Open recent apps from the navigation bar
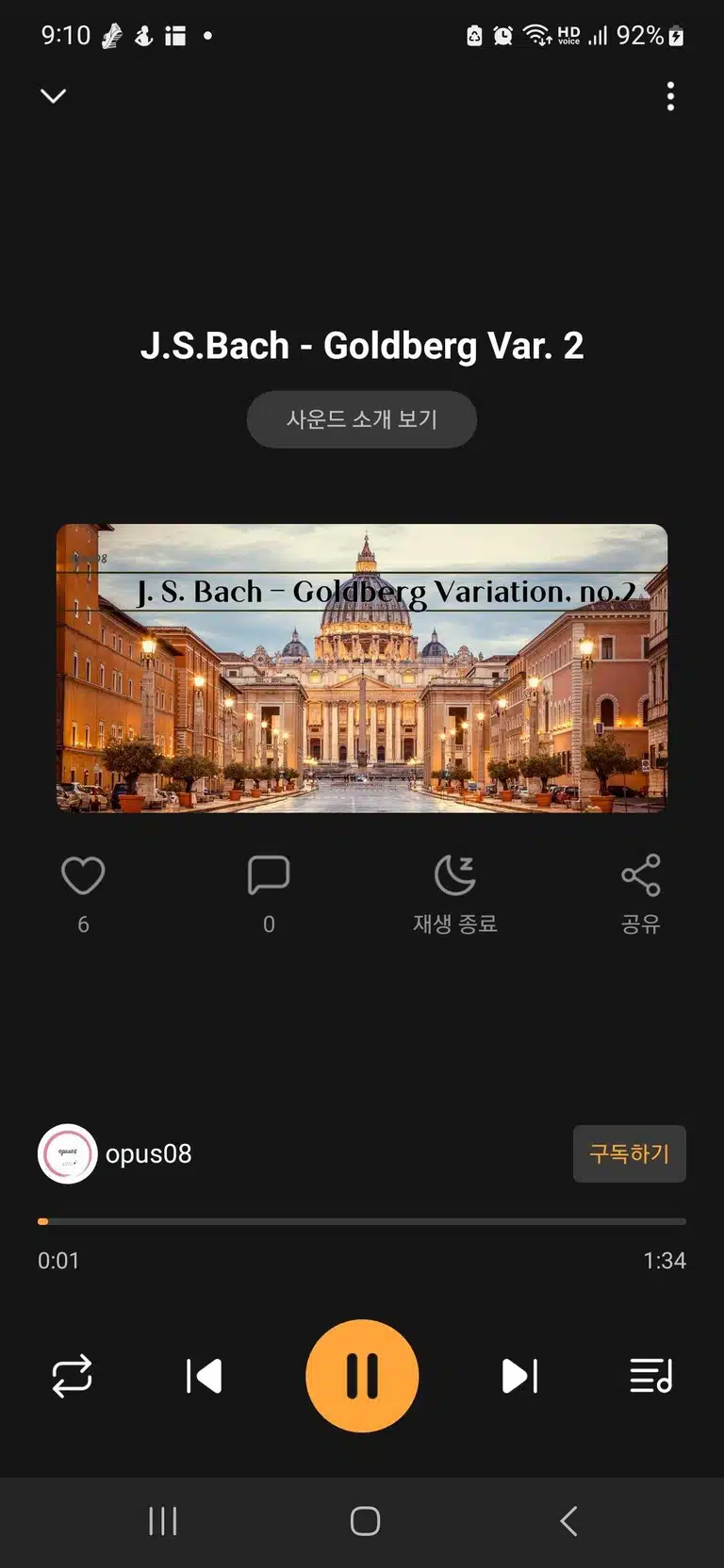724x1568 pixels. click(163, 1521)
